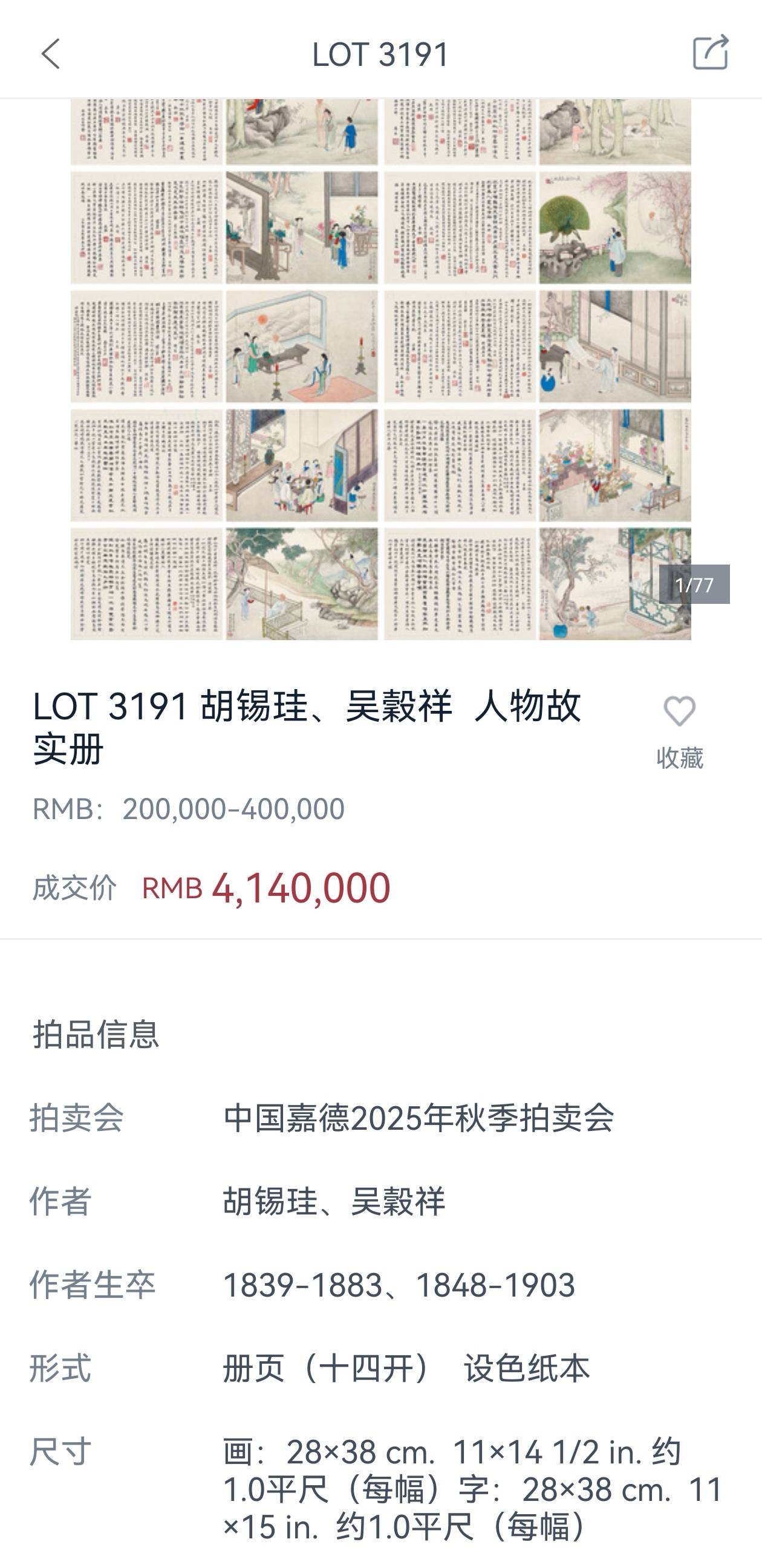Share this auction lot
Image resolution: width=762 pixels, height=1568 pixels.
point(710,53)
